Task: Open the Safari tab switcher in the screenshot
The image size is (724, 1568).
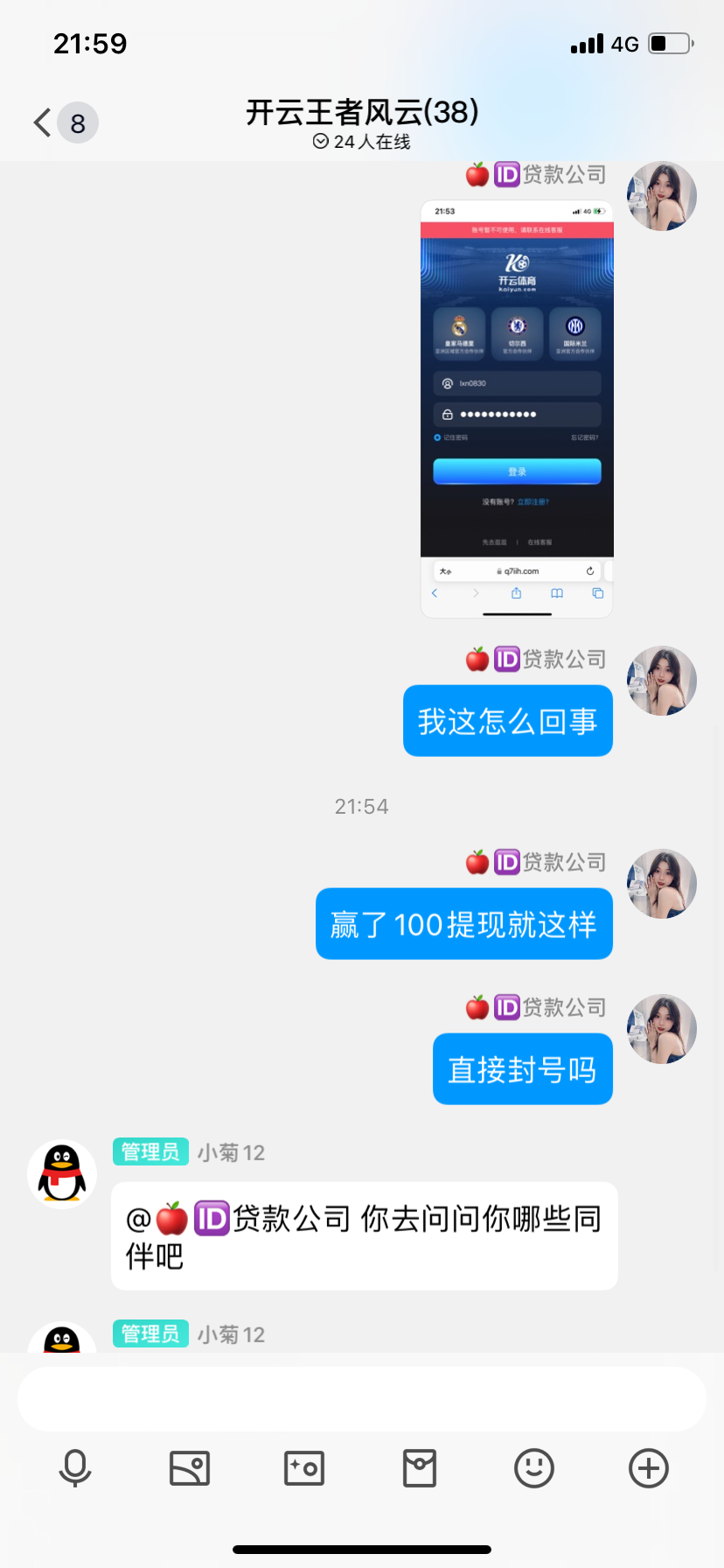Action: click(x=597, y=593)
